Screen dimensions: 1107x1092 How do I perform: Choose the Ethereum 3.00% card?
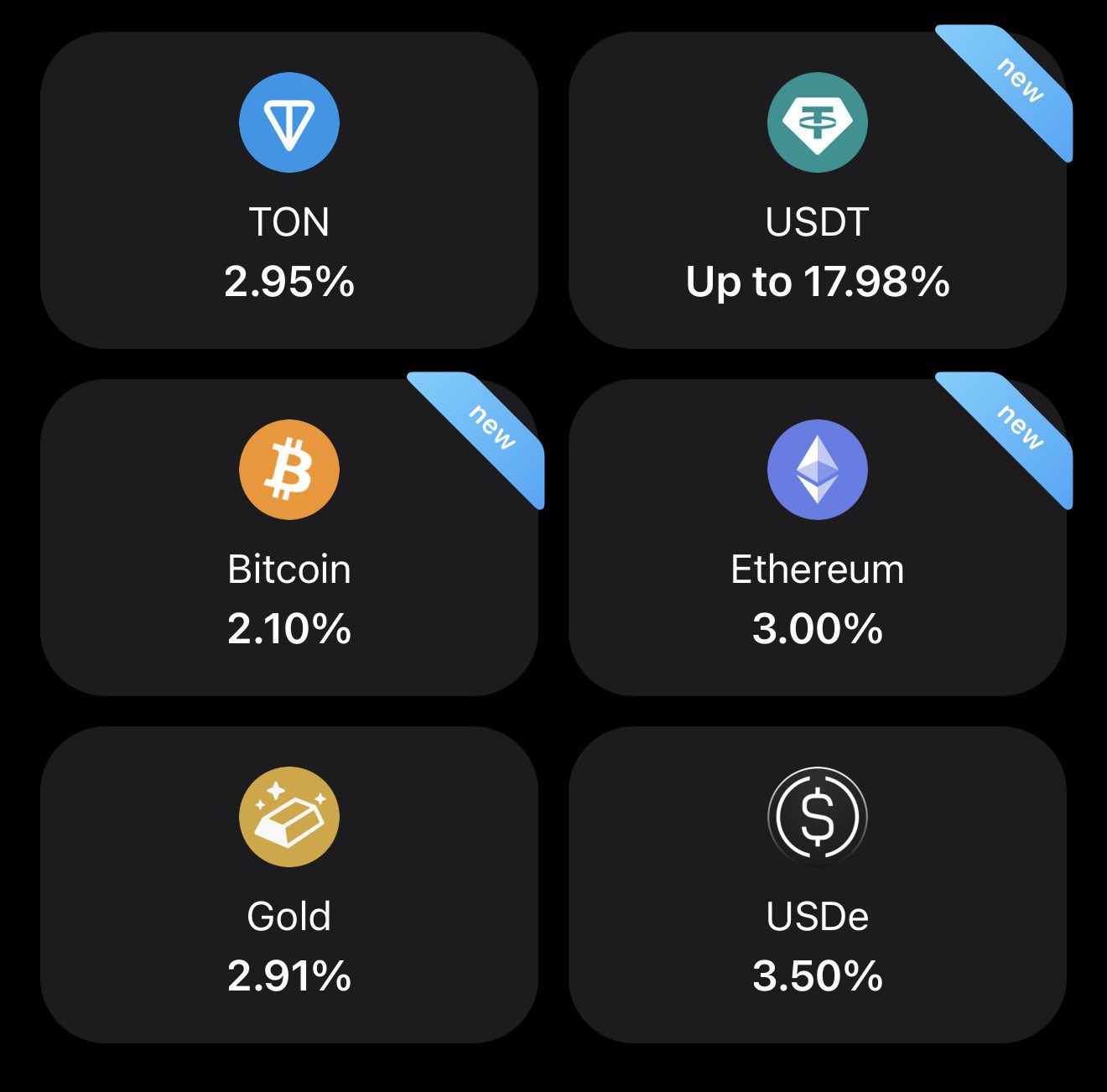click(817, 538)
